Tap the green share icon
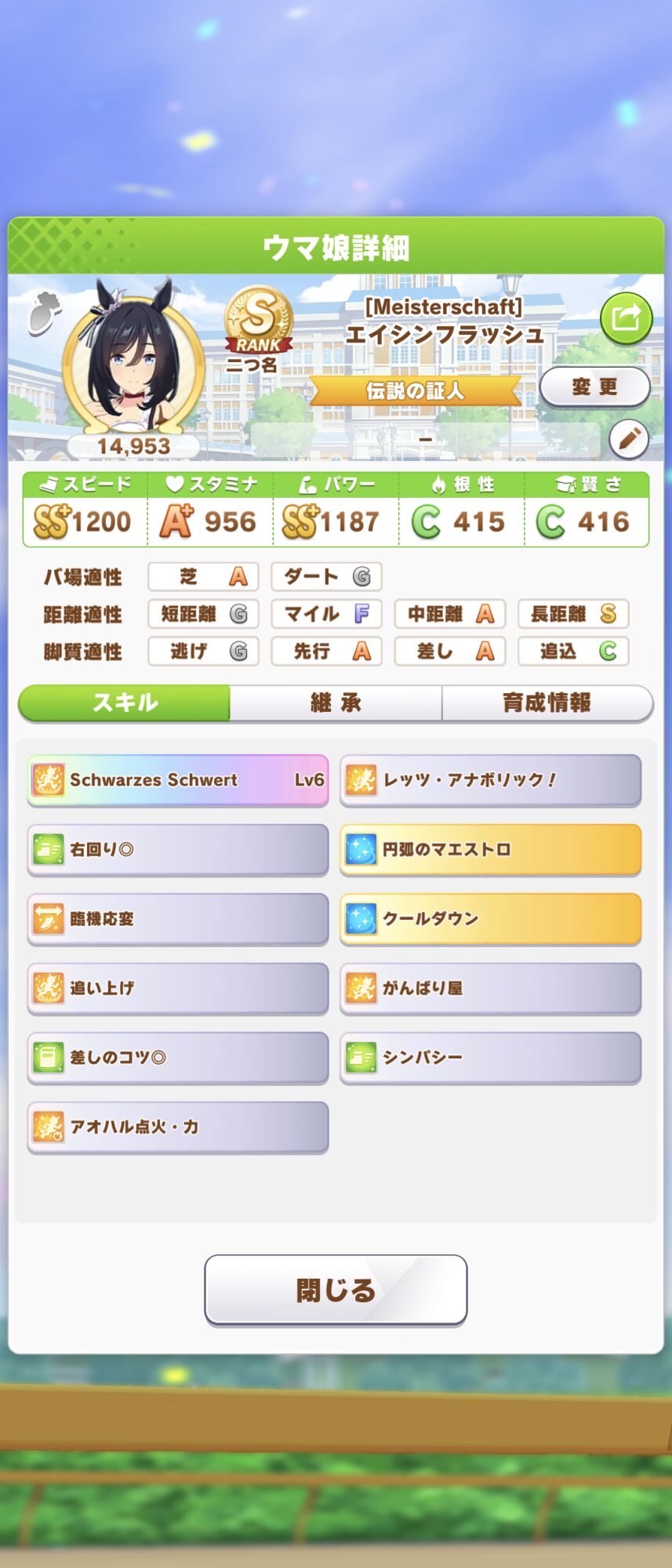The width and height of the screenshot is (672, 1568). pos(626,318)
